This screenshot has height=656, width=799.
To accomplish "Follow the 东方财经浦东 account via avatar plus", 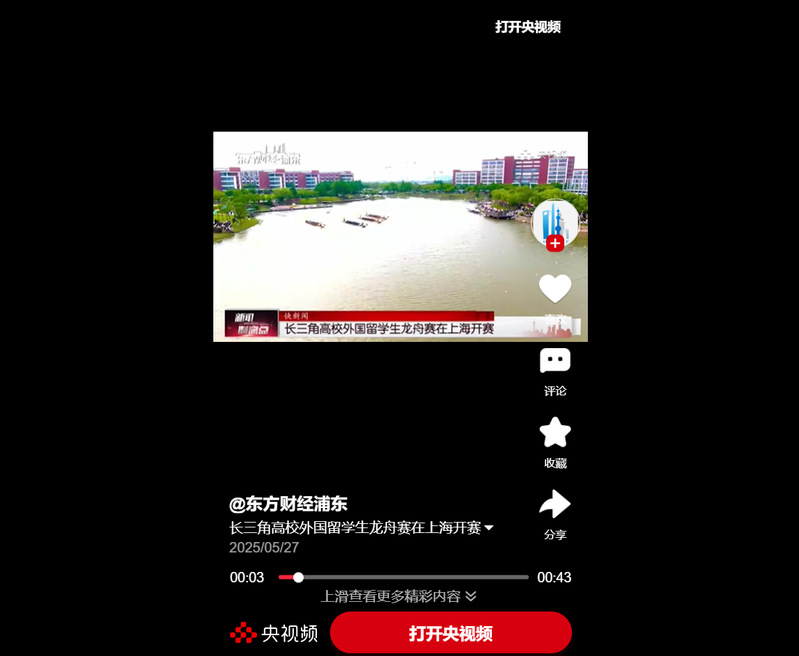I will pos(555,243).
